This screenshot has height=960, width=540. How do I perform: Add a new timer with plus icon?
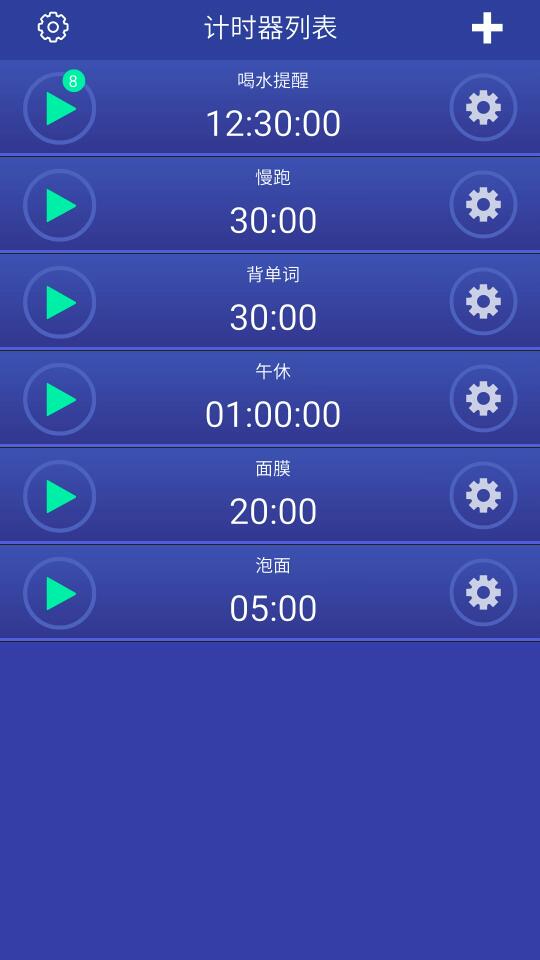487,28
